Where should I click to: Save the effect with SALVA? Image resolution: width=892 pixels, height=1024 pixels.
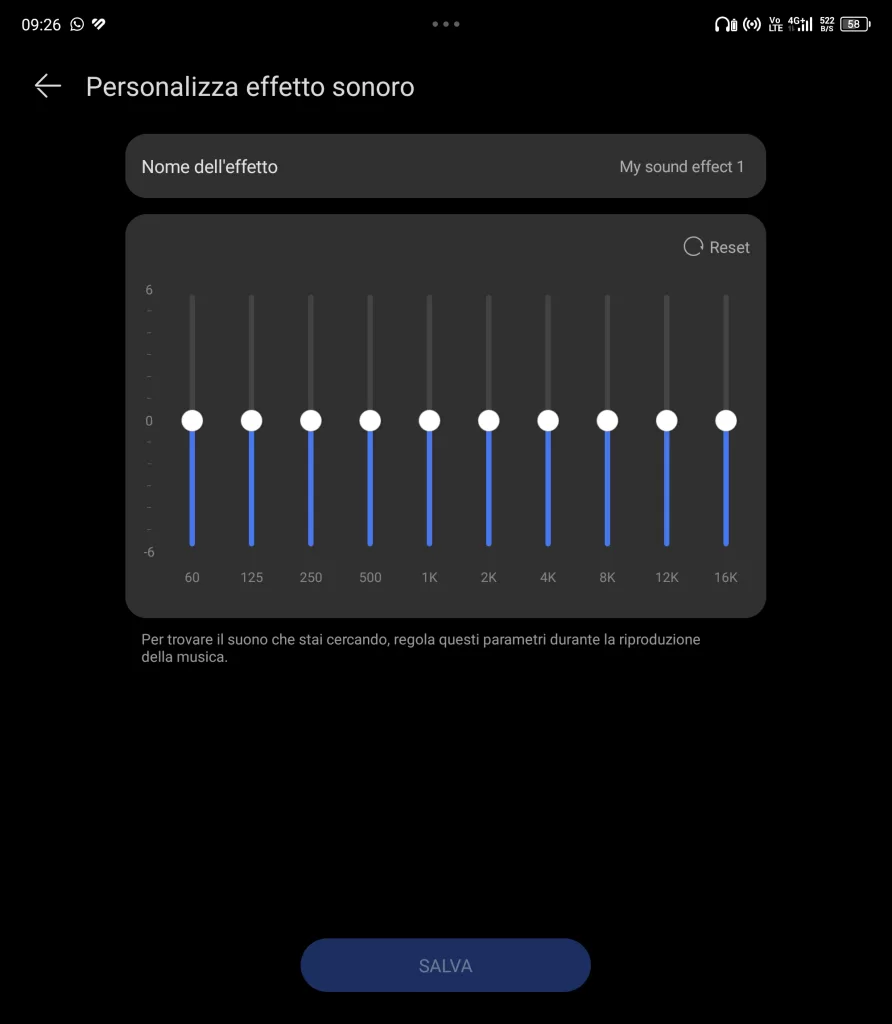pos(445,966)
